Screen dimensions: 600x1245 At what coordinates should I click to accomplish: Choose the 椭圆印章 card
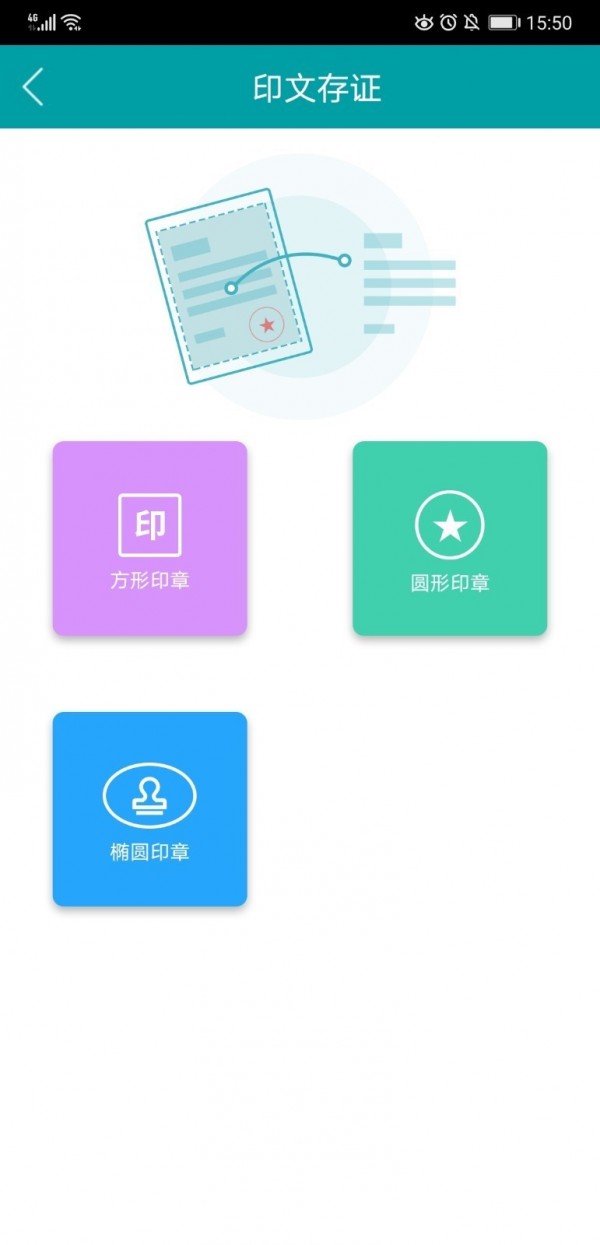150,809
